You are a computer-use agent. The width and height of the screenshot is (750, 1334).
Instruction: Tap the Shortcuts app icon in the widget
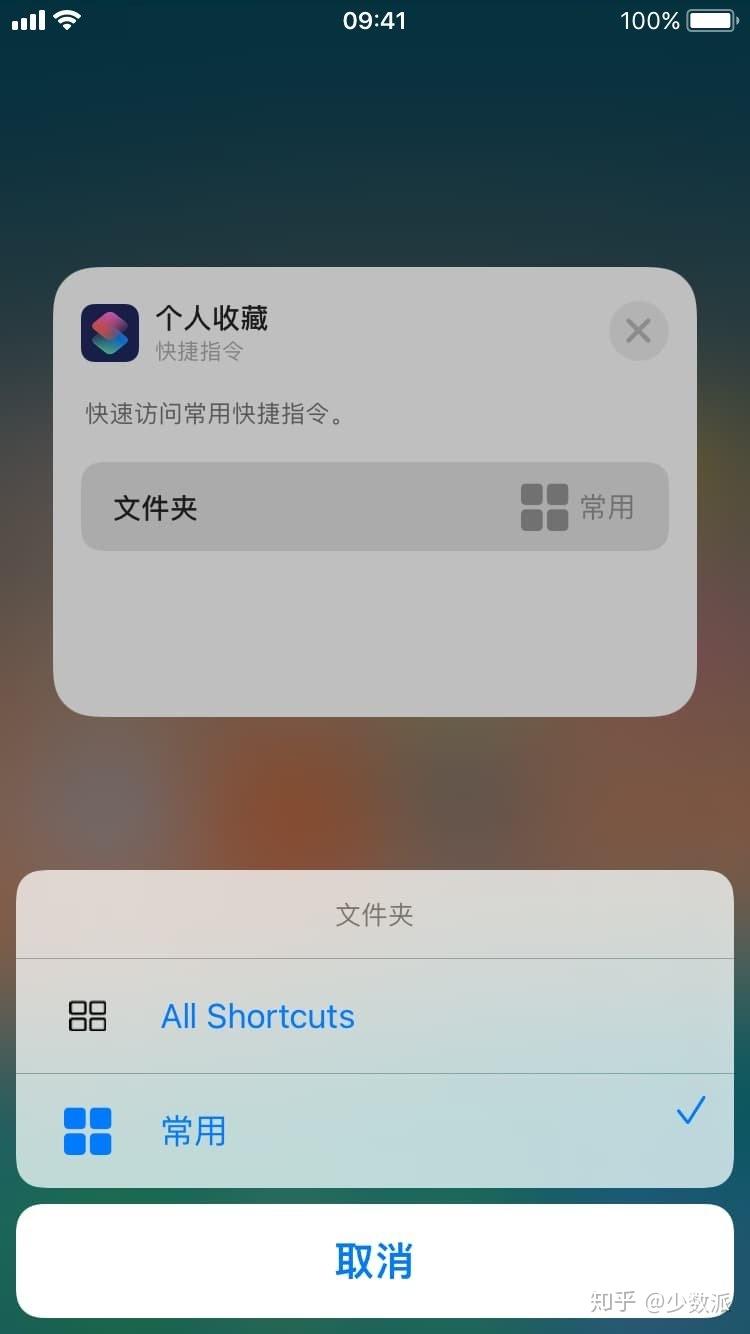[x=109, y=331]
